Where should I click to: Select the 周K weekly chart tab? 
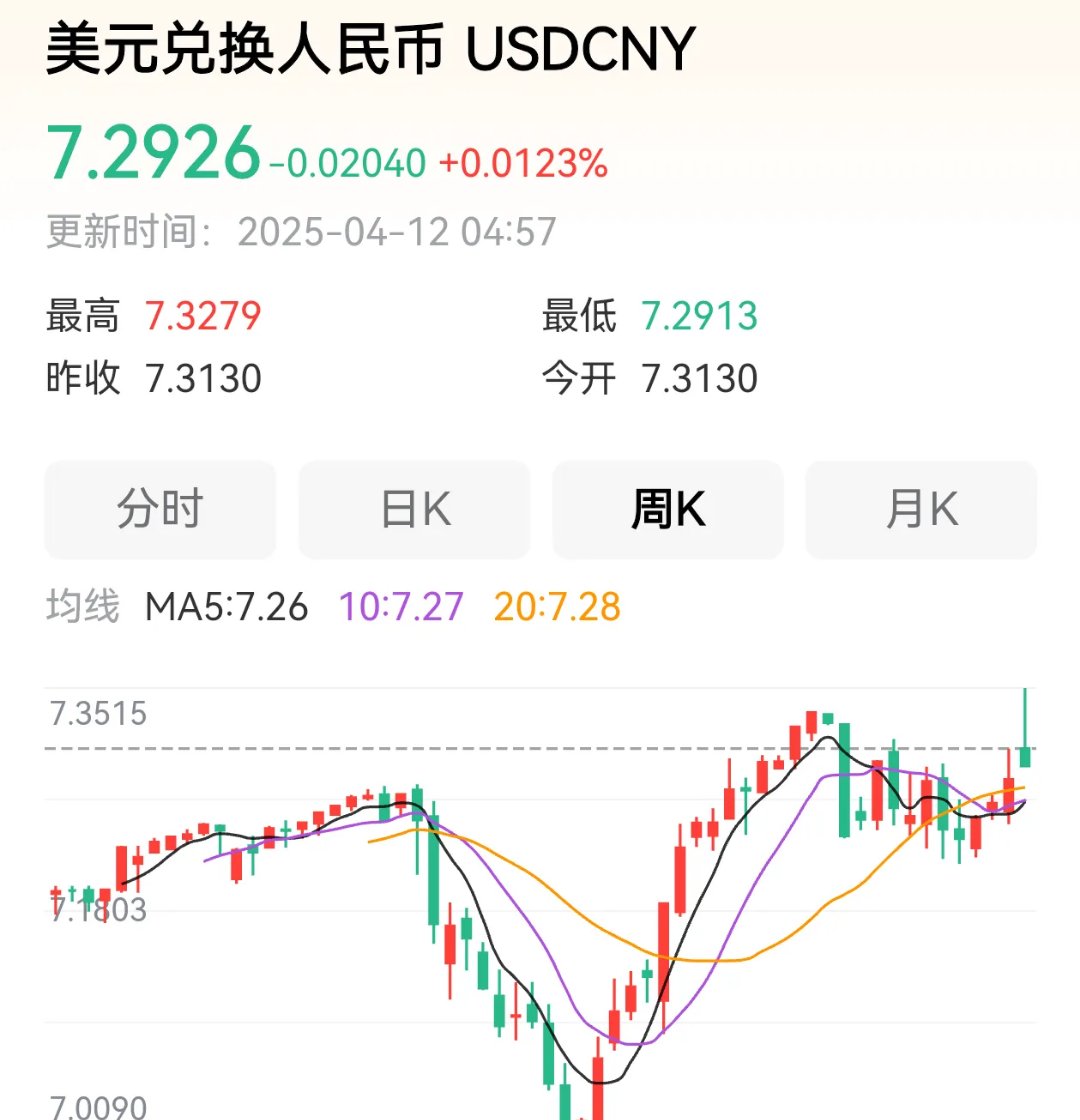pos(667,509)
